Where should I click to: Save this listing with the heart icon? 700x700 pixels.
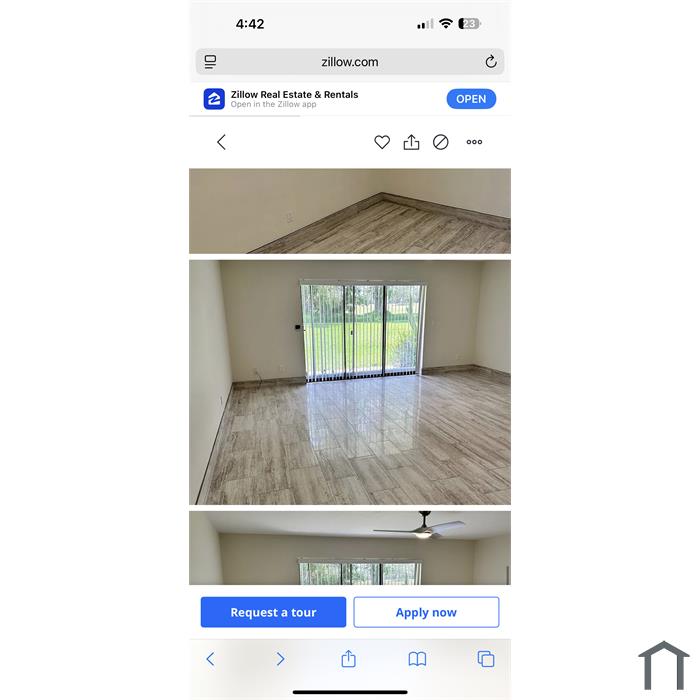tap(382, 142)
